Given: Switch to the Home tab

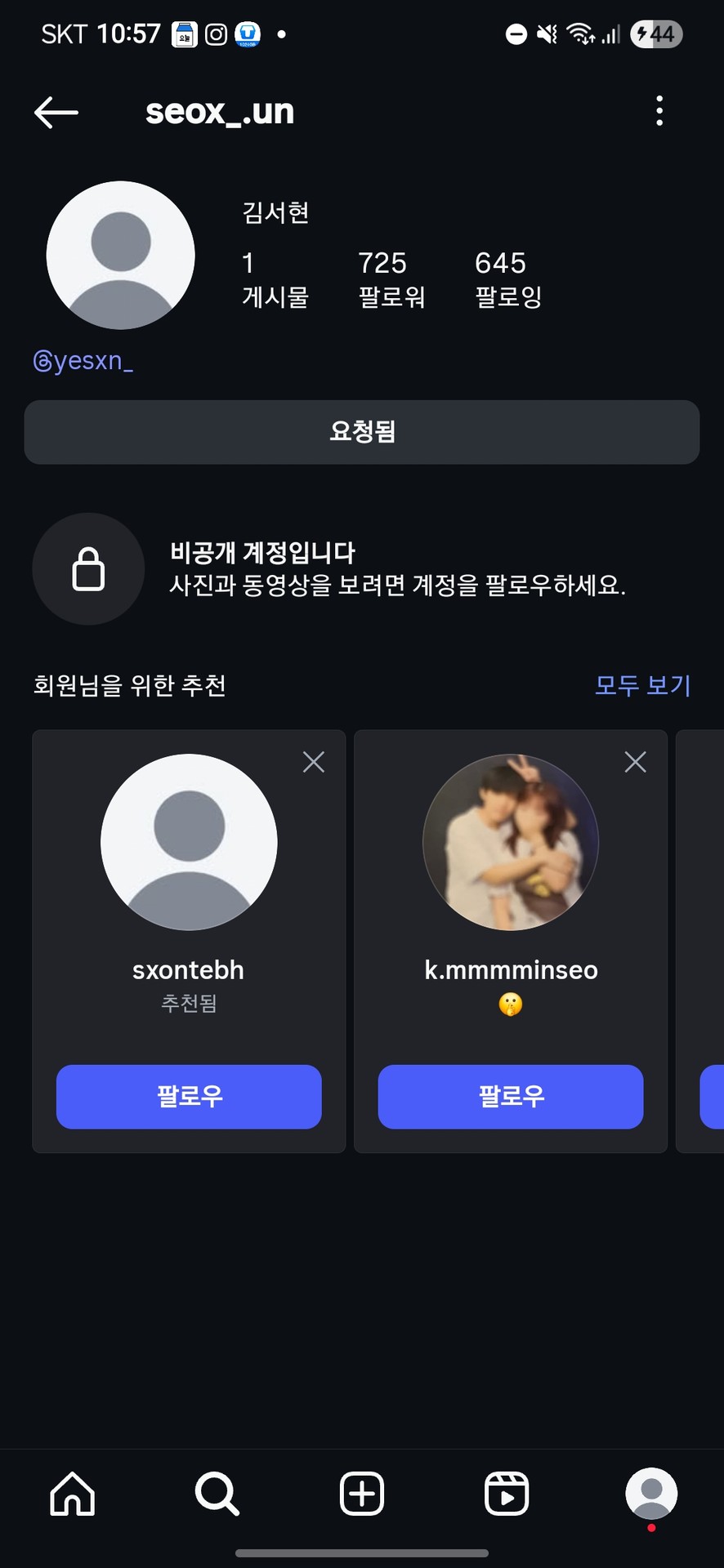Looking at the screenshot, I should (73, 1494).
